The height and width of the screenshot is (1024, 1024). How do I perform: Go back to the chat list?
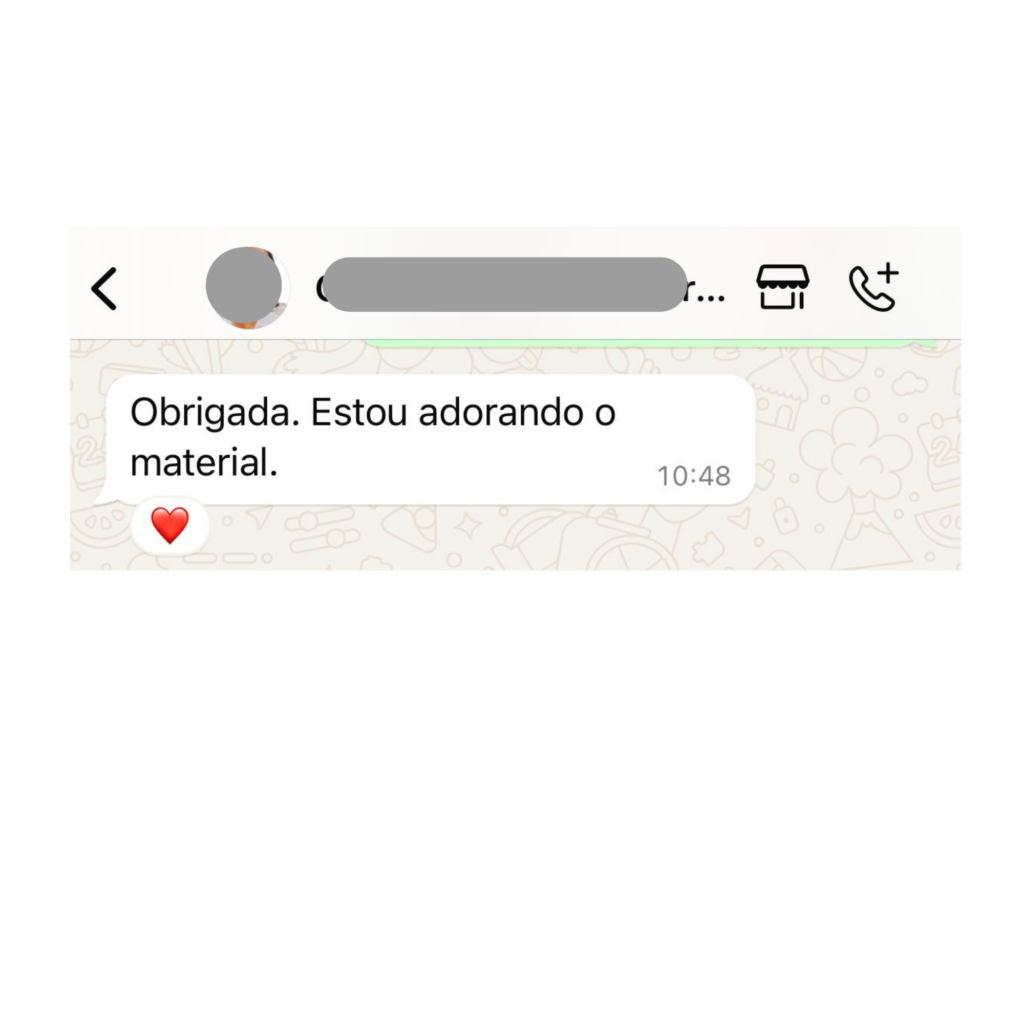pyautogui.click(x=105, y=289)
